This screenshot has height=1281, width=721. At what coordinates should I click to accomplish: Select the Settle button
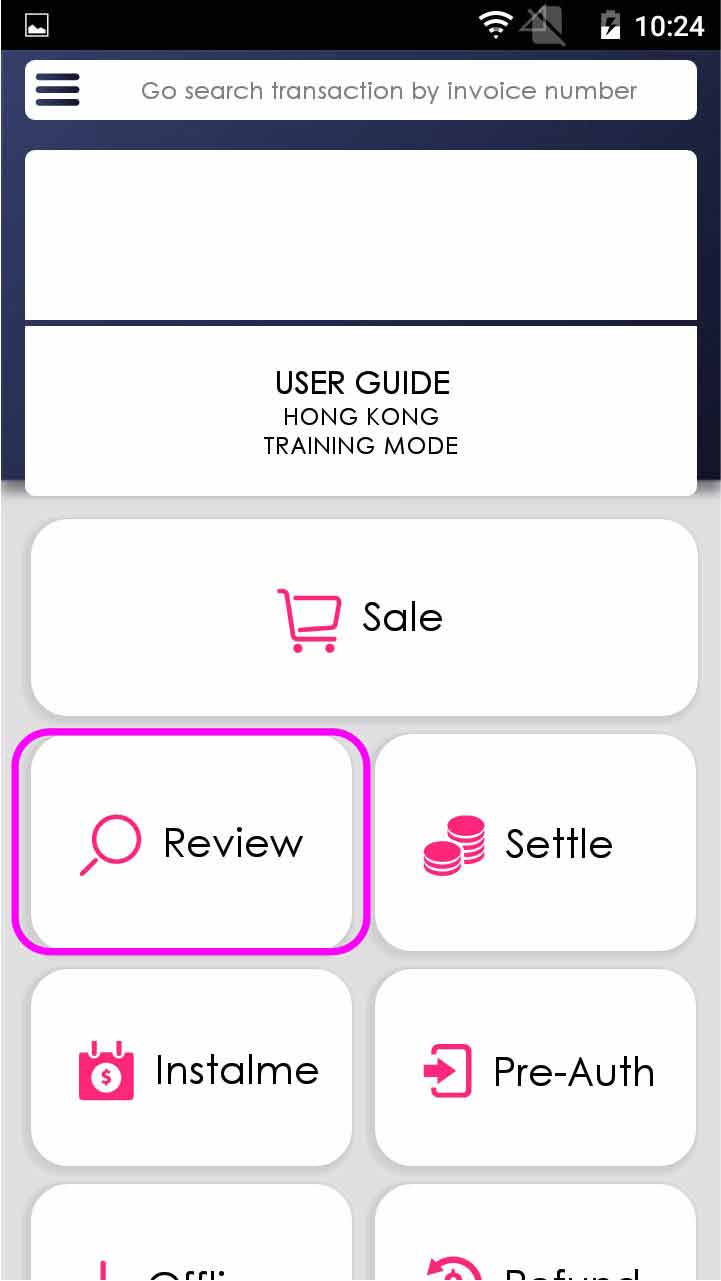coord(535,842)
